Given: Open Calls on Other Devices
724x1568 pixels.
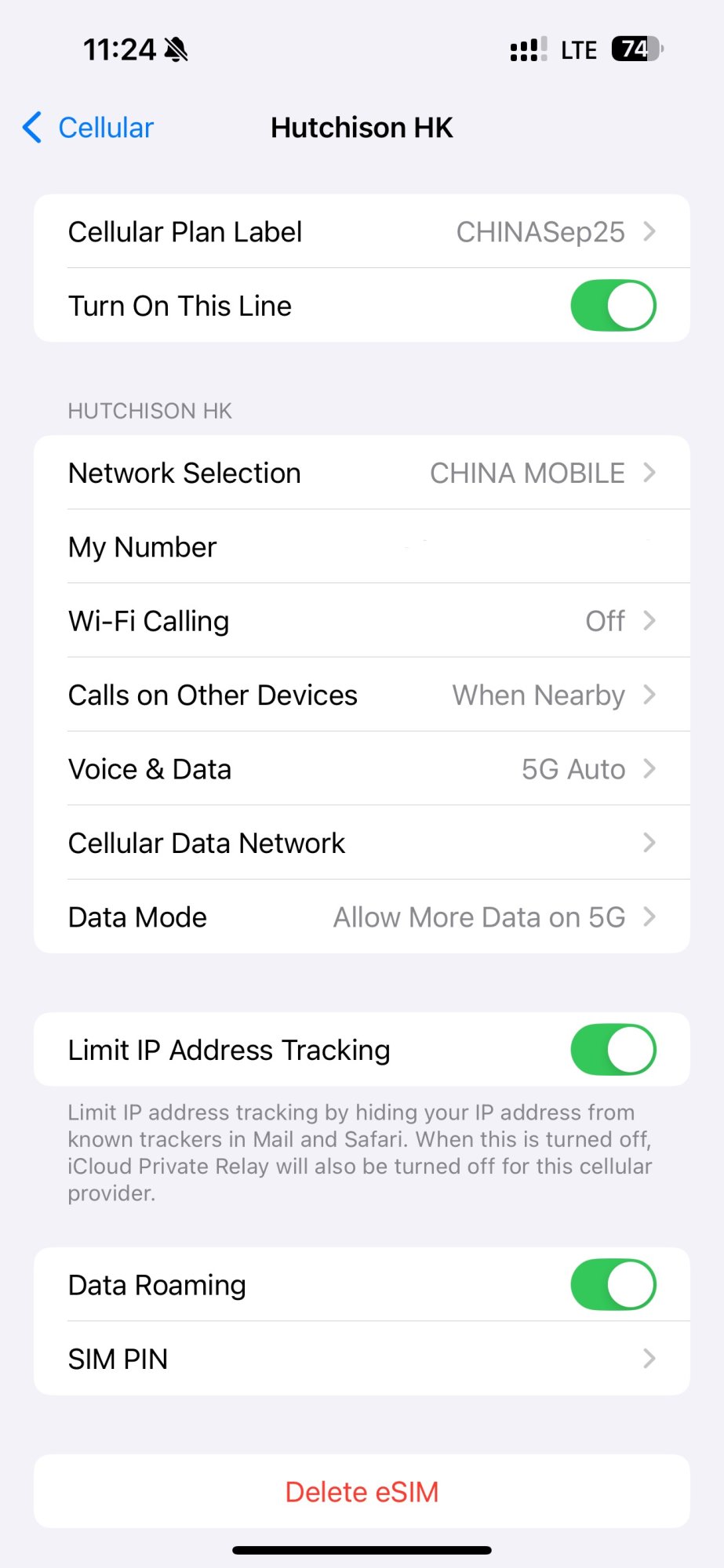Looking at the screenshot, I should pos(362,695).
